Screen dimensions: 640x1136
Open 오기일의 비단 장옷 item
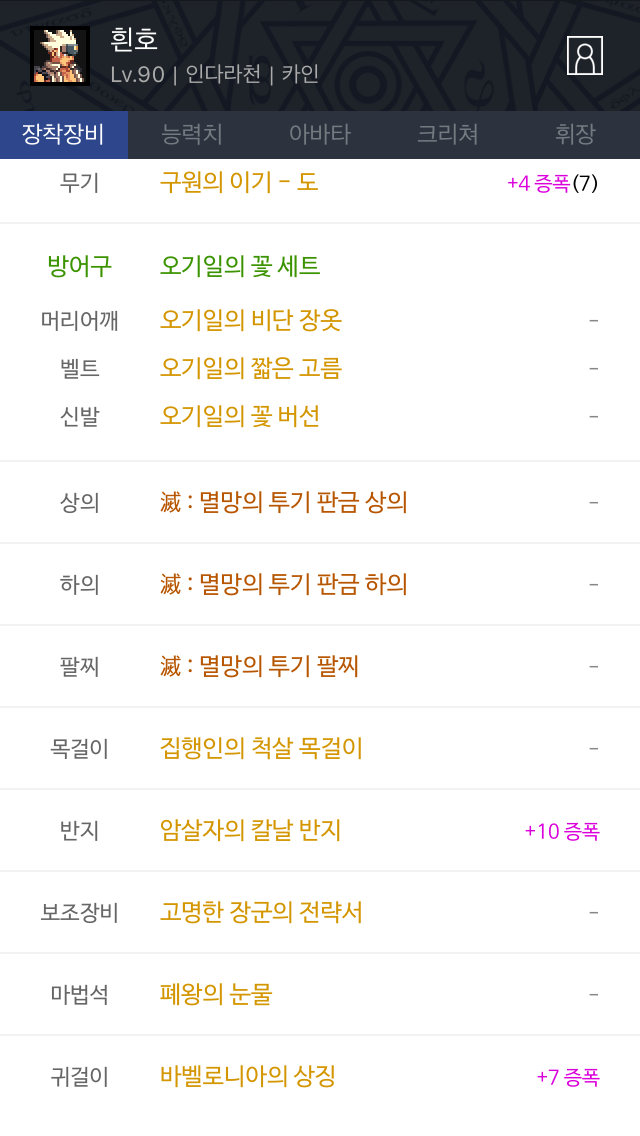(251, 320)
